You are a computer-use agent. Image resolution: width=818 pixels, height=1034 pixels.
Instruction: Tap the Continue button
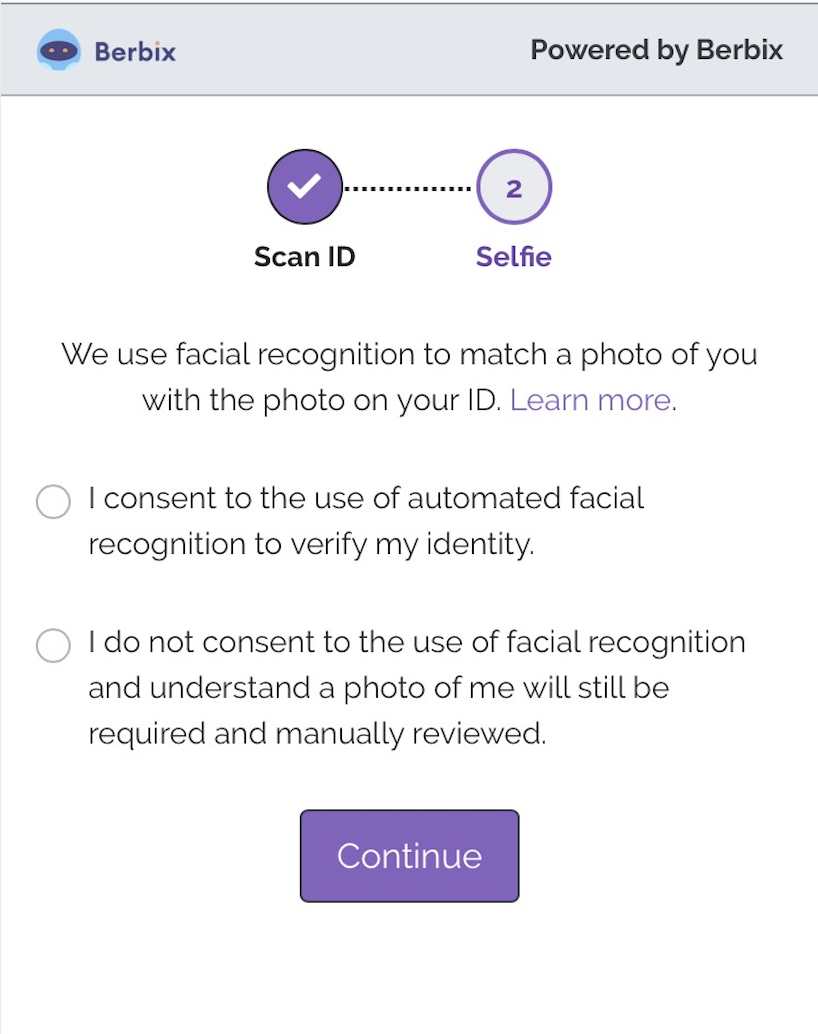(409, 856)
